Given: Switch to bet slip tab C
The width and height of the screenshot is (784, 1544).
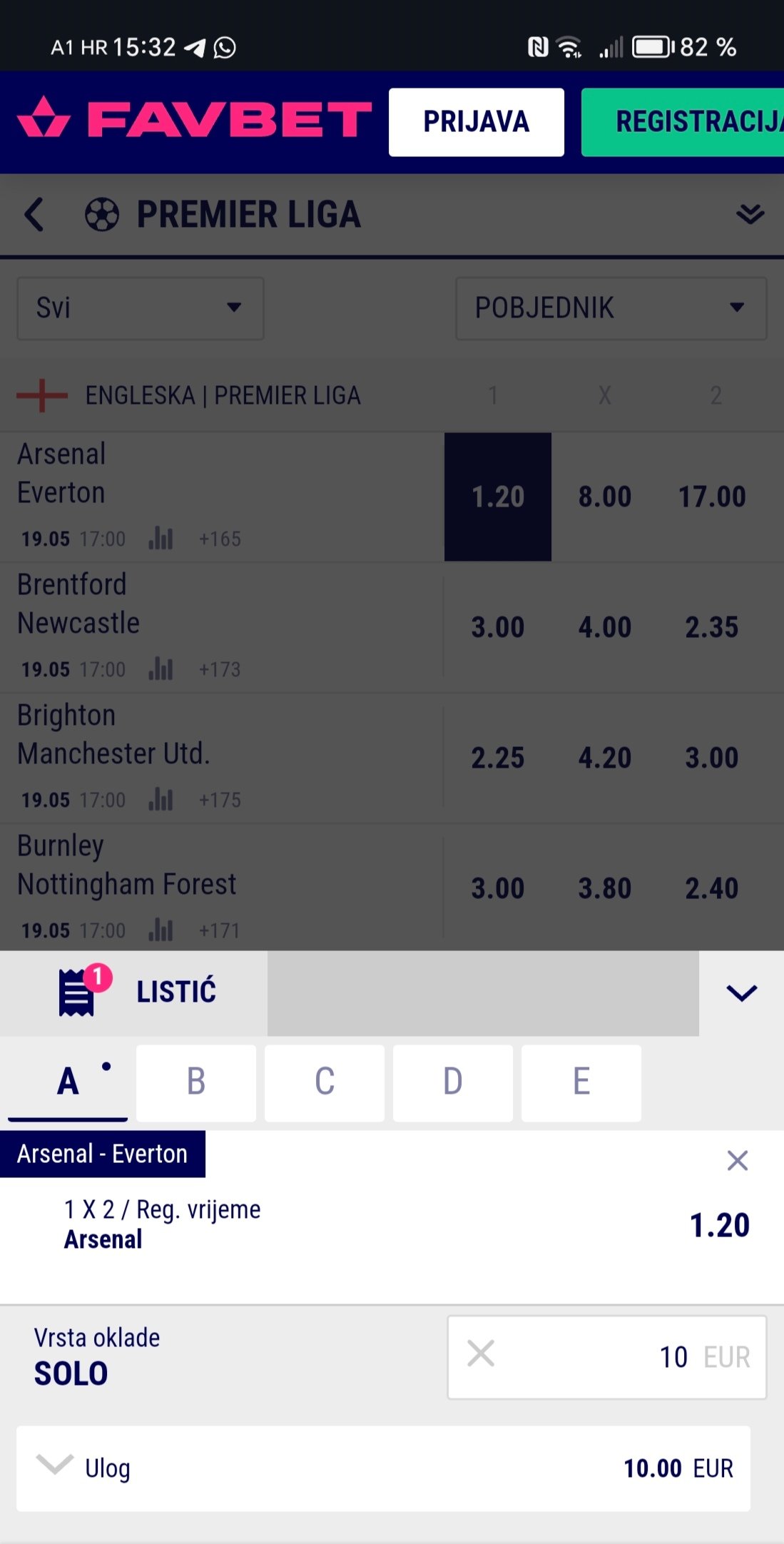Looking at the screenshot, I should (x=325, y=1082).
